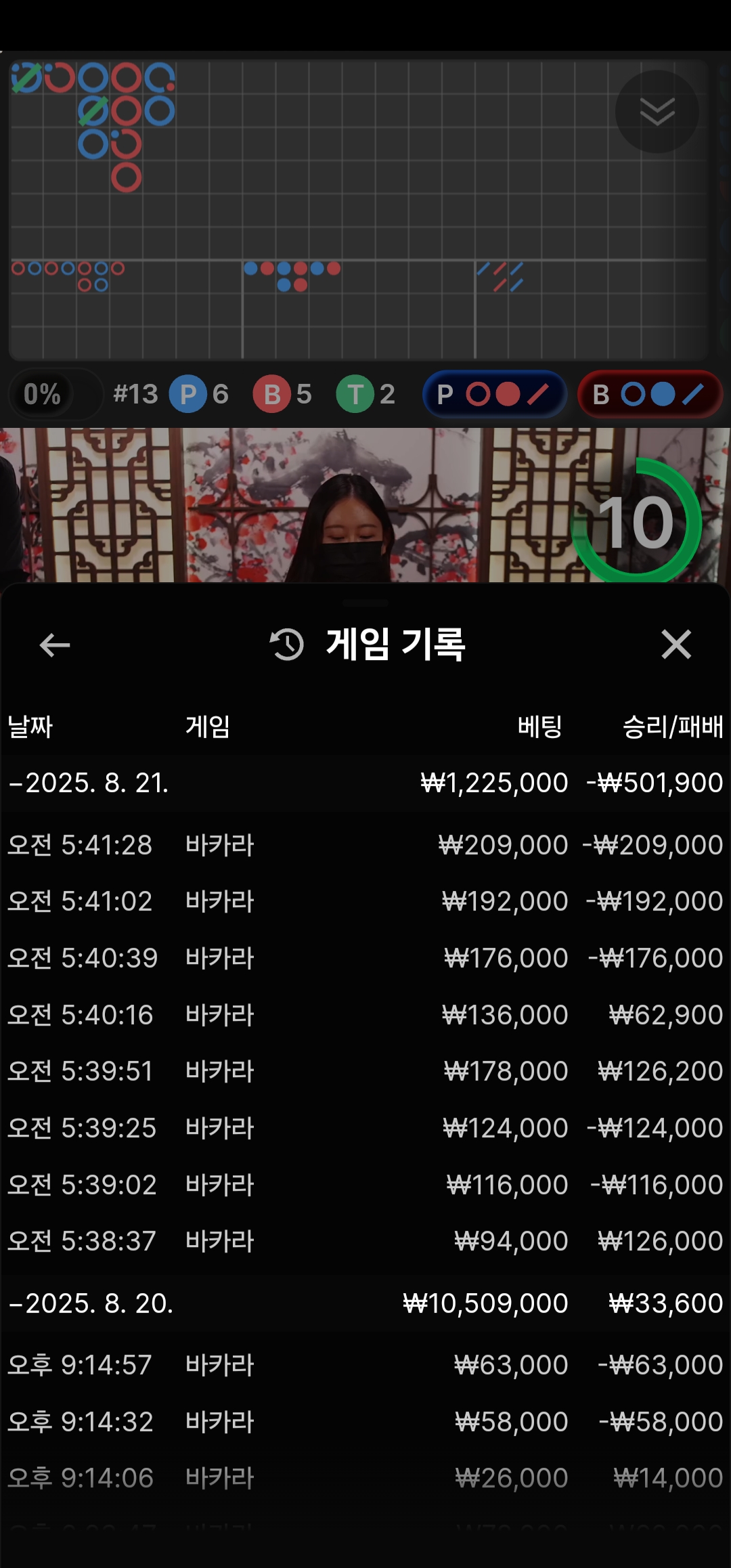This screenshot has height=1568, width=731.
Task: Show the 오전 5:39:51 round details
Action: 365,1071
